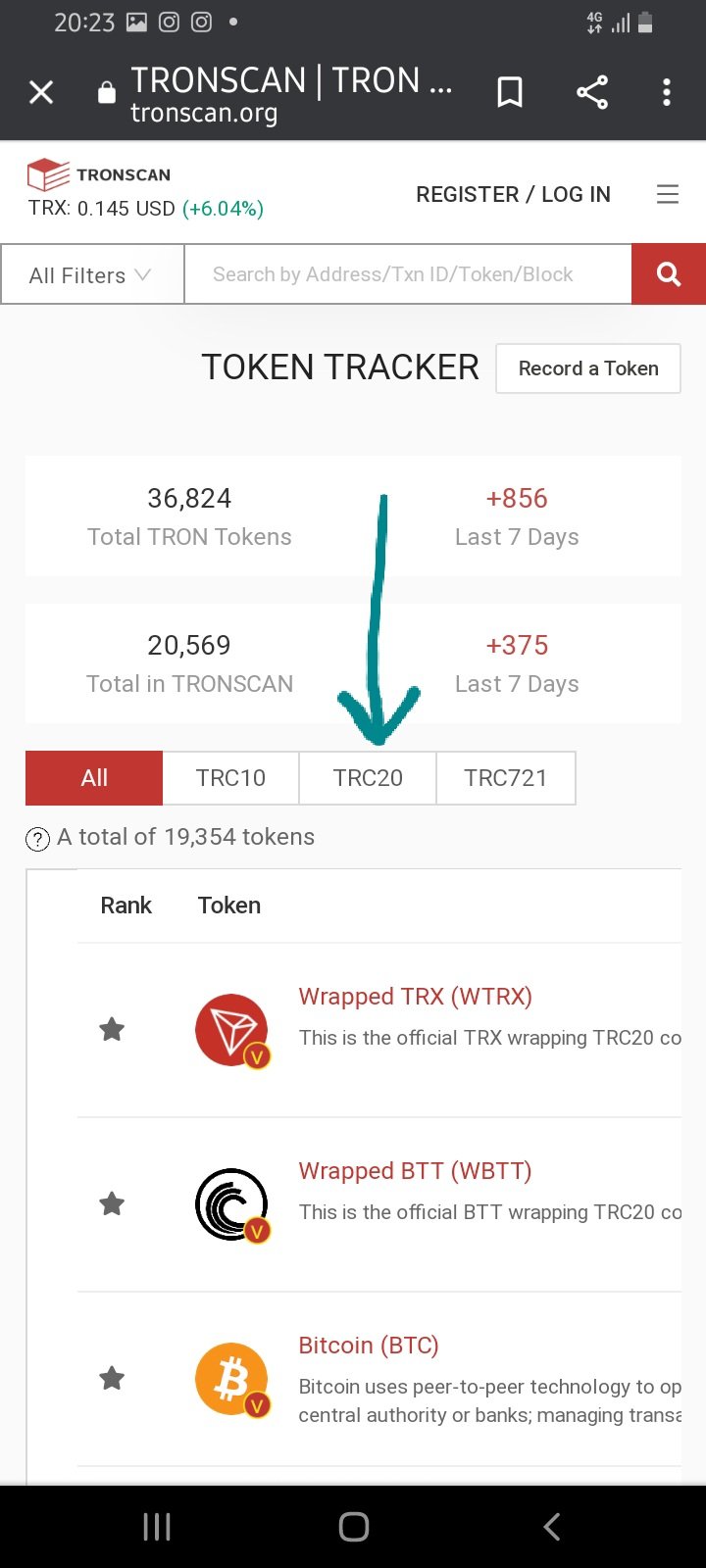Close the browser tab with the X
The height and width of the screenshot is (1568, 706).
41,92
